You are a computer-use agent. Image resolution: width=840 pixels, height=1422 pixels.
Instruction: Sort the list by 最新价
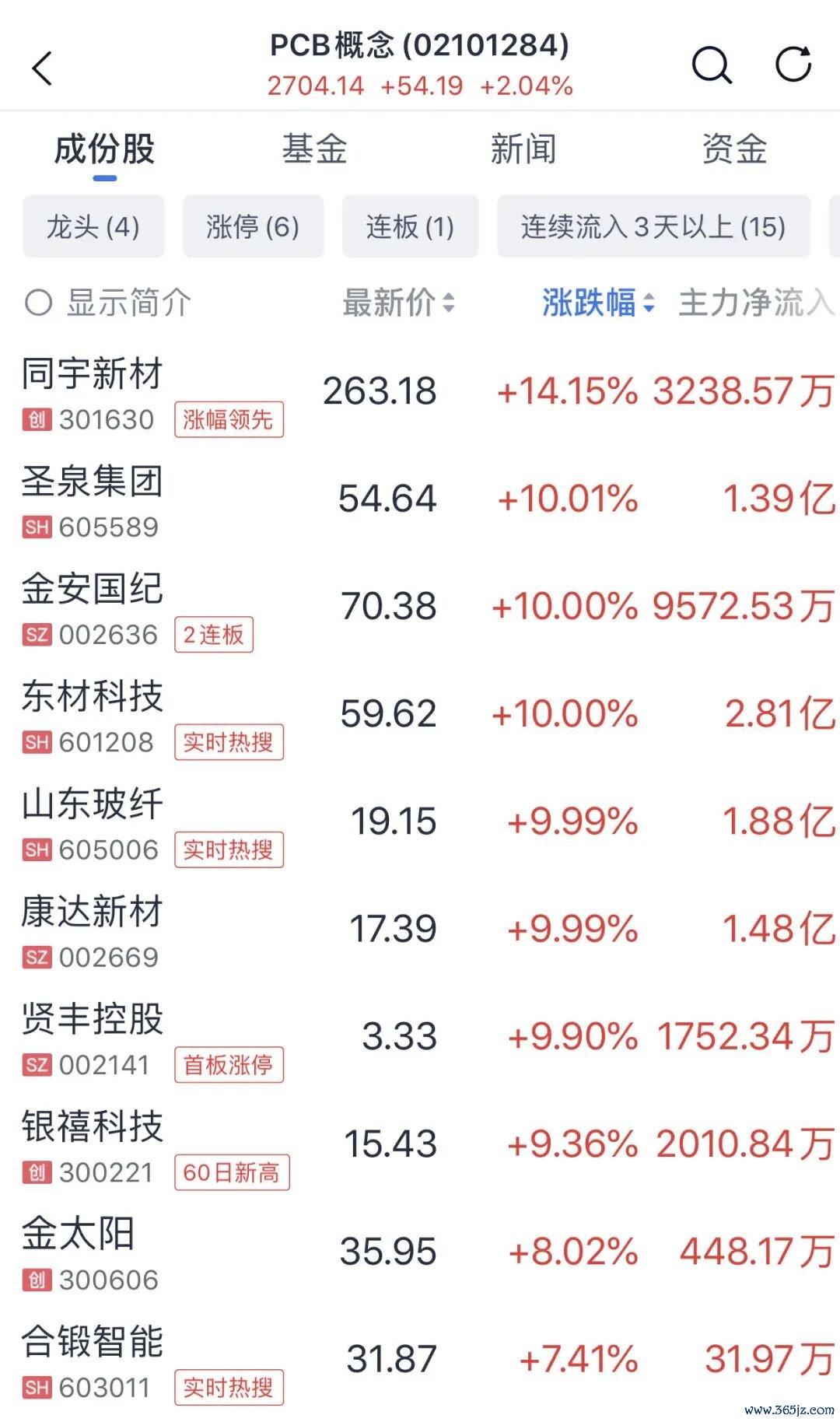point(398,303)
